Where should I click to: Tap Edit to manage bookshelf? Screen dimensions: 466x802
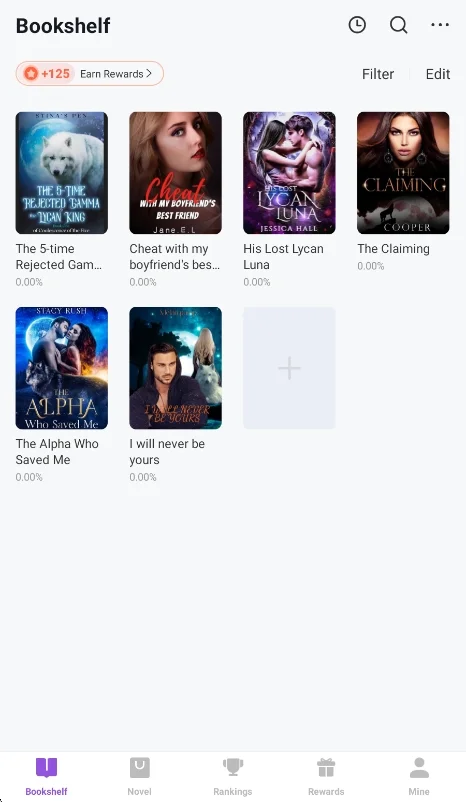(438, 74)
